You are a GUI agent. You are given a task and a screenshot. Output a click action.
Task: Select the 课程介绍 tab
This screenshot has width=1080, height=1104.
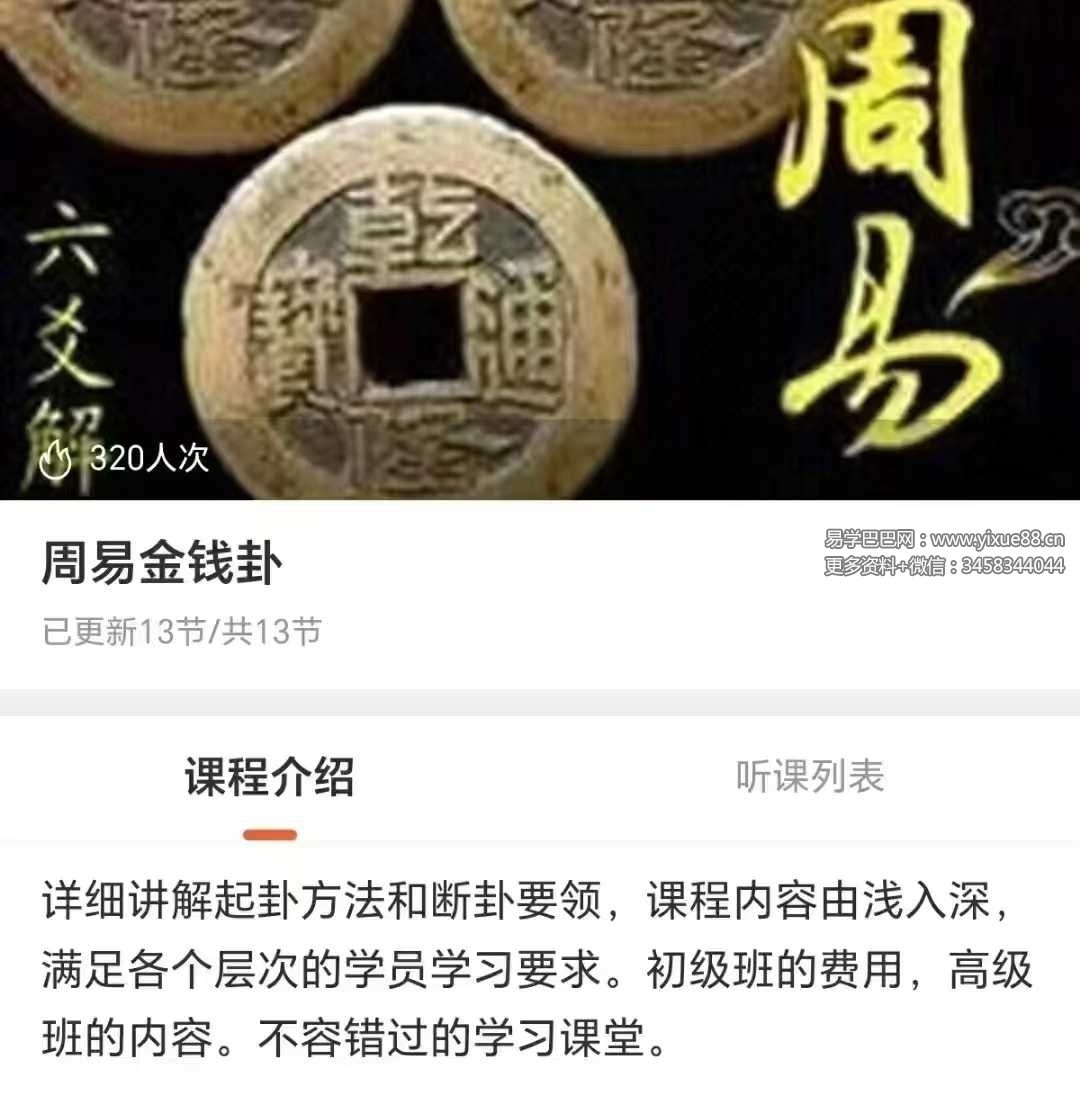(x=270, y=777)
